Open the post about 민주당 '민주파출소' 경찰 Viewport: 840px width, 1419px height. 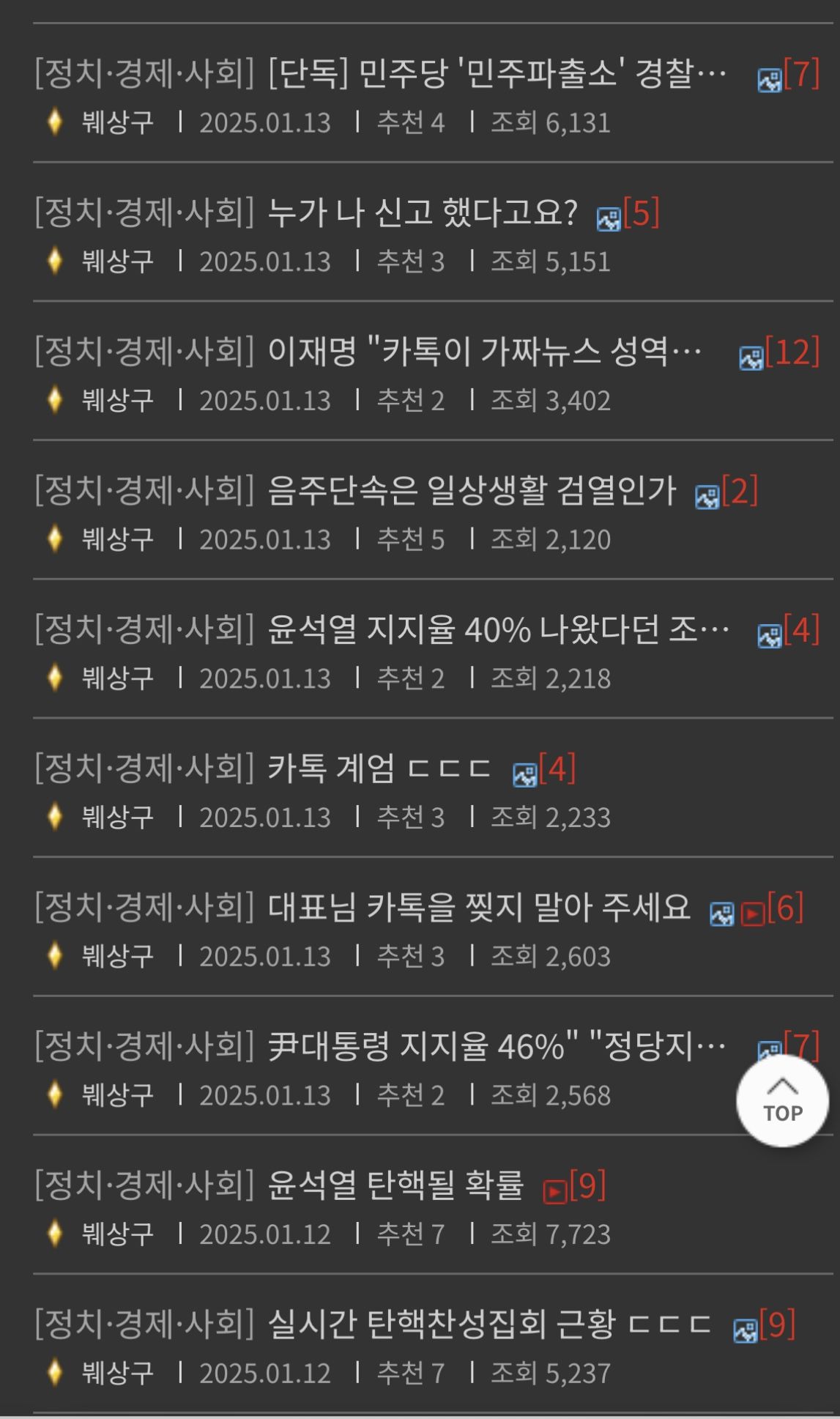click(x=497, y=74)
